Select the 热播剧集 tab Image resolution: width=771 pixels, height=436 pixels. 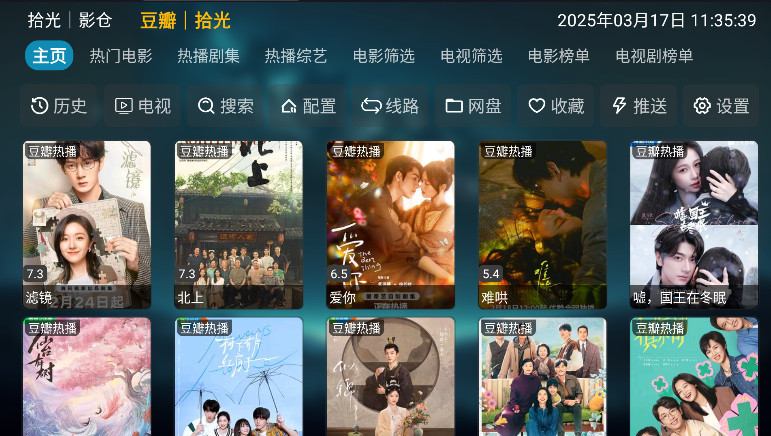[x=208, y=56]
